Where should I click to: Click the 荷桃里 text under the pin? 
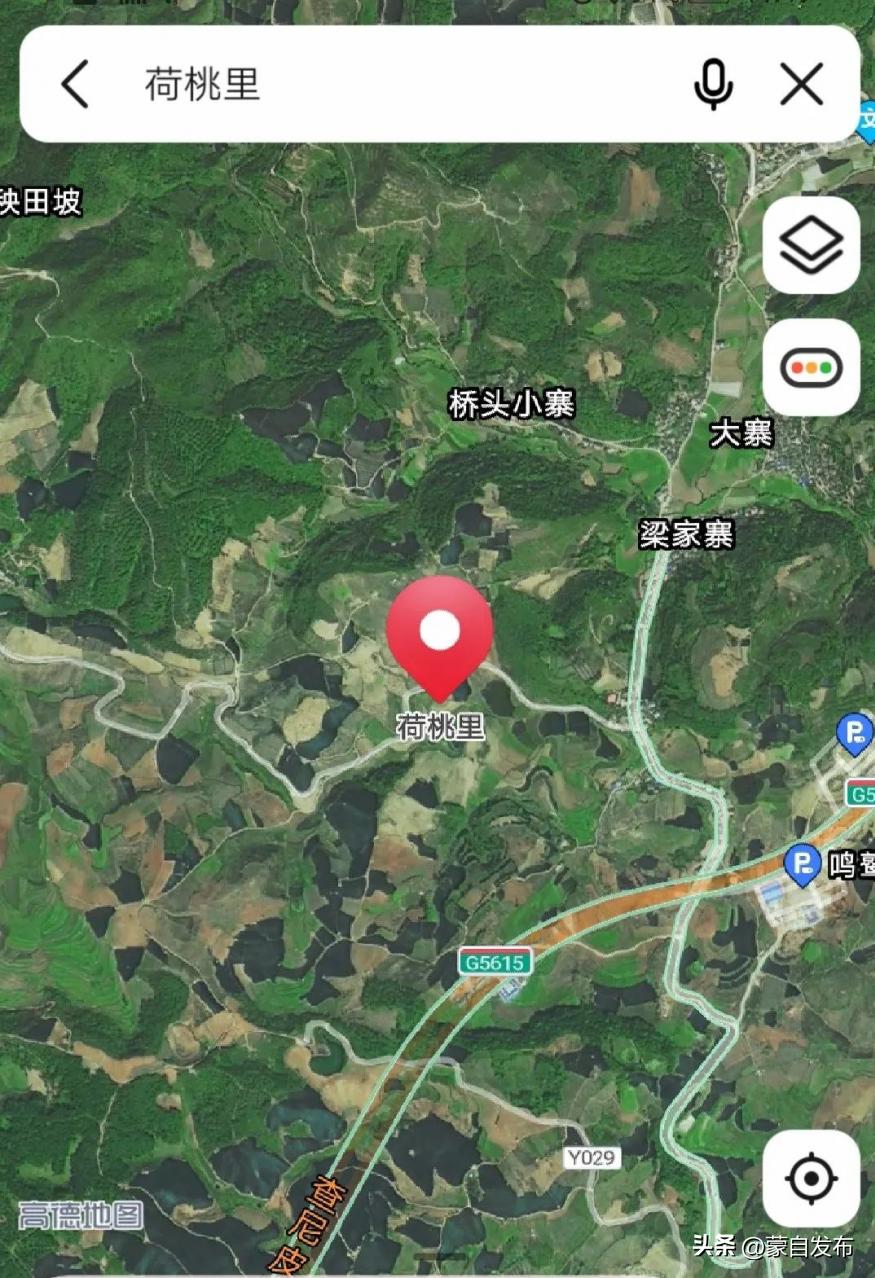coord(441,729)
